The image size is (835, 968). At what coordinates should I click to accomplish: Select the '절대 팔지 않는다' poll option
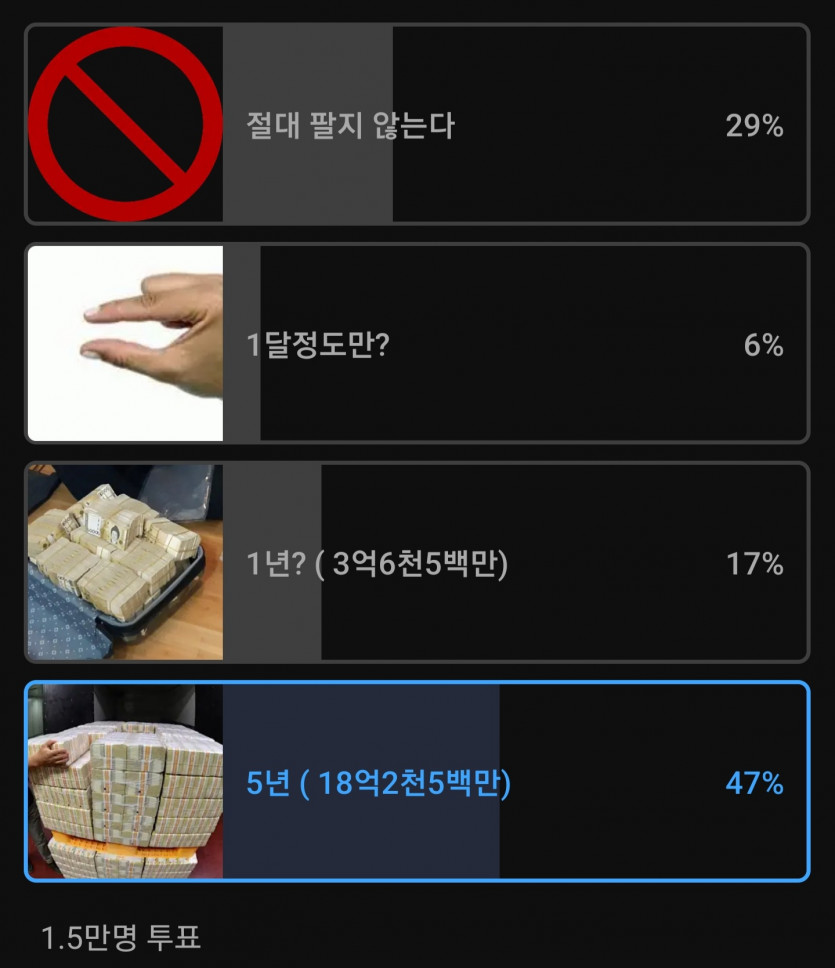[x=416, y=125]
